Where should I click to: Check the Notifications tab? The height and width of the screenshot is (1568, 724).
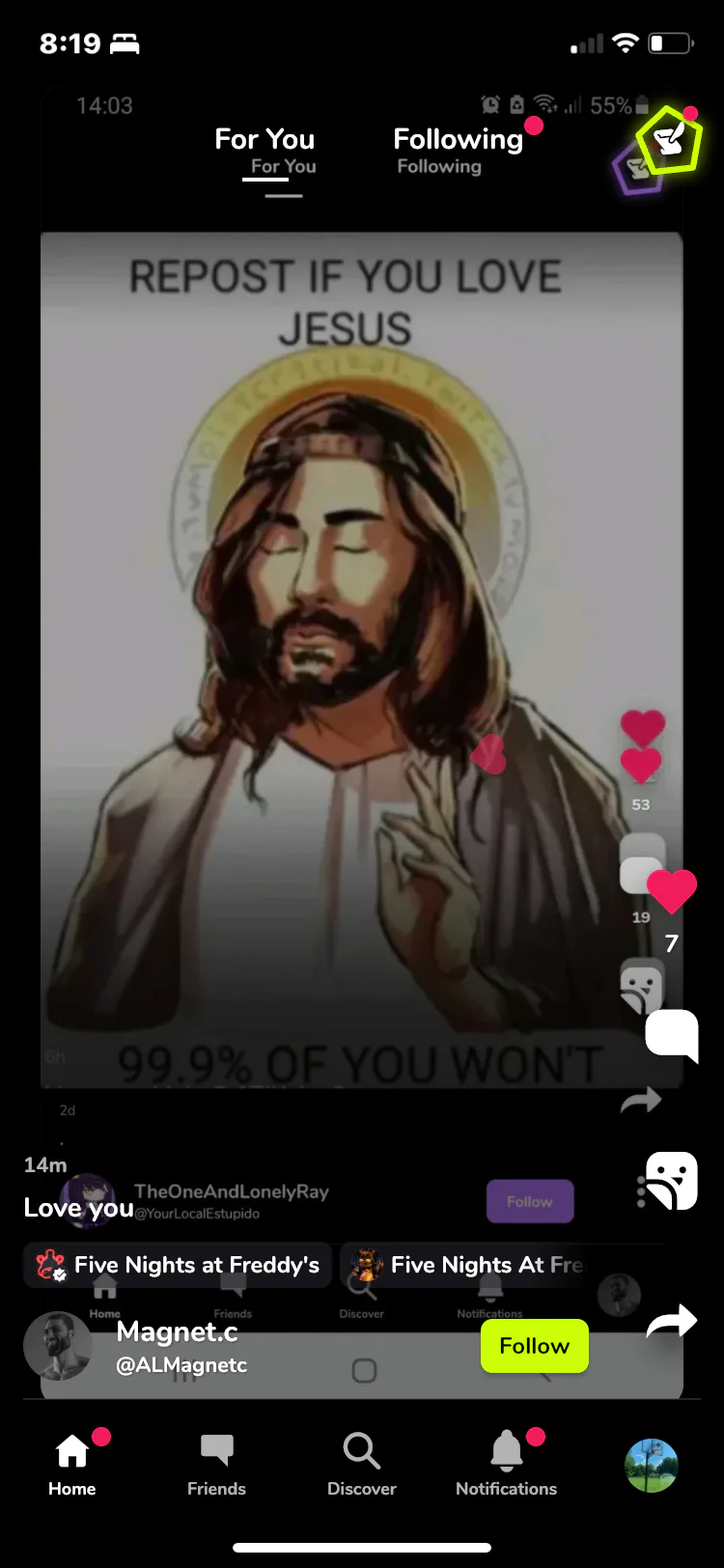click(x=506, y=1464)
